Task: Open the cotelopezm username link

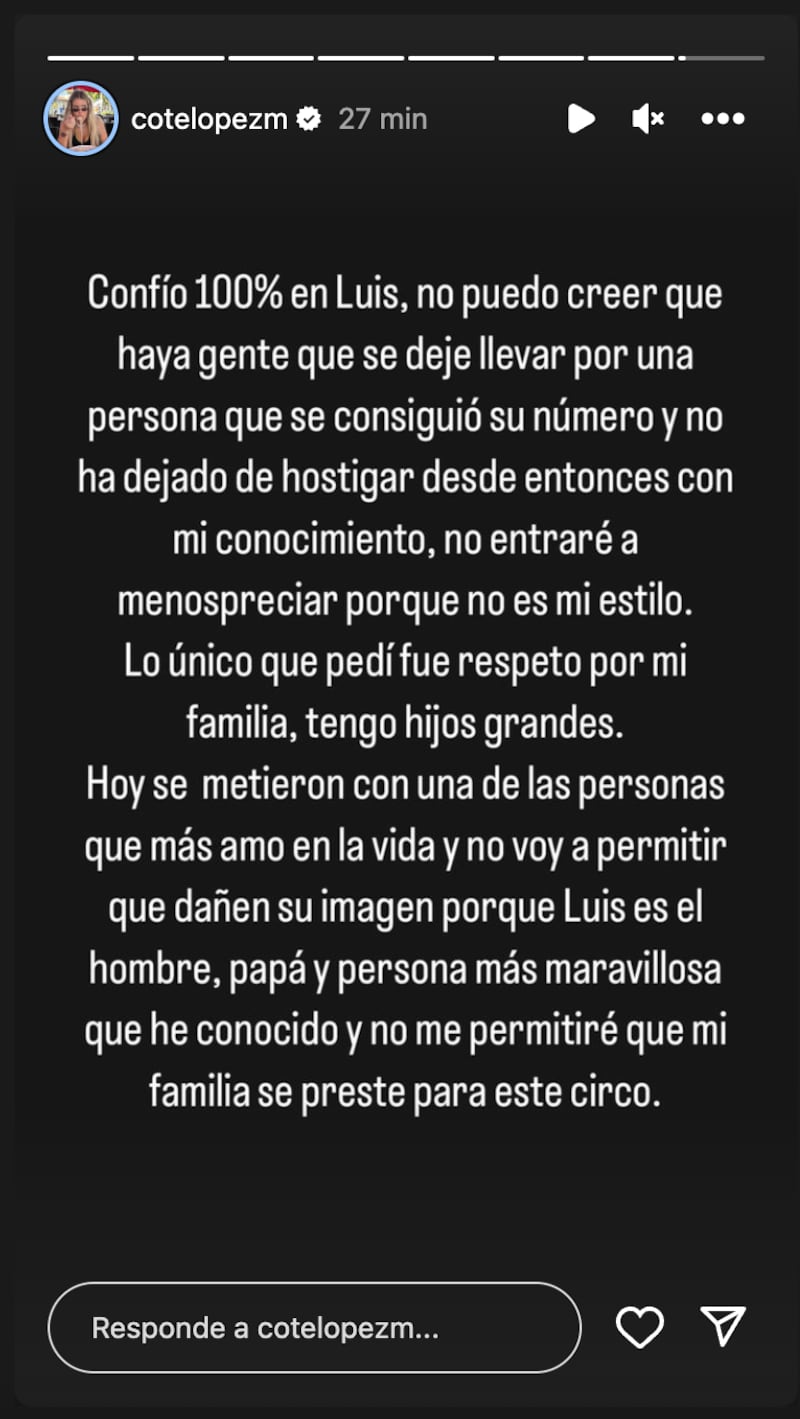Action: click(209, 119)
